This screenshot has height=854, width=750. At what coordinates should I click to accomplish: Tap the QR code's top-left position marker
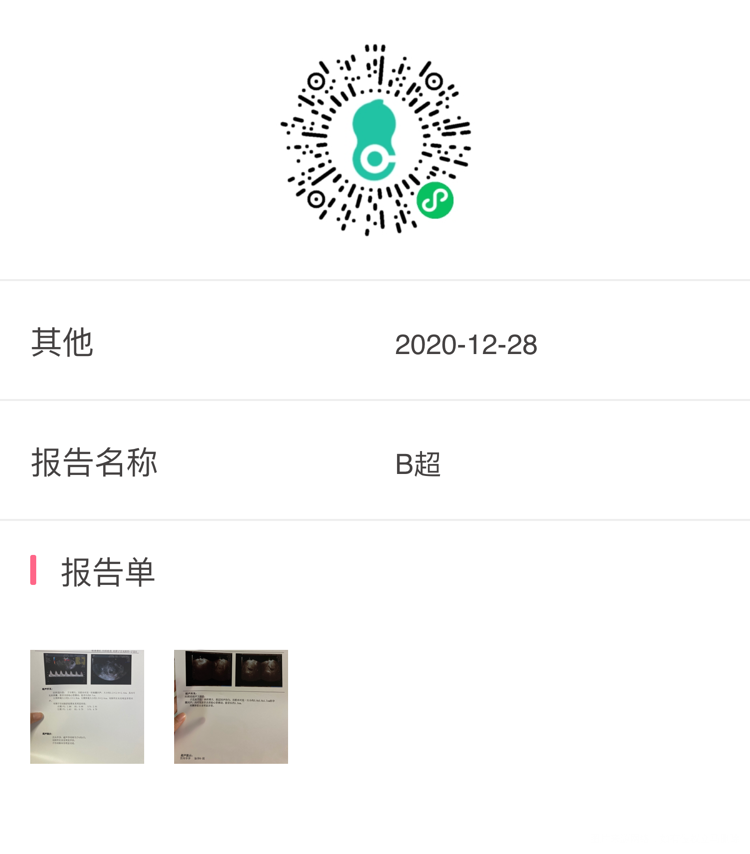tap(317, 80)
